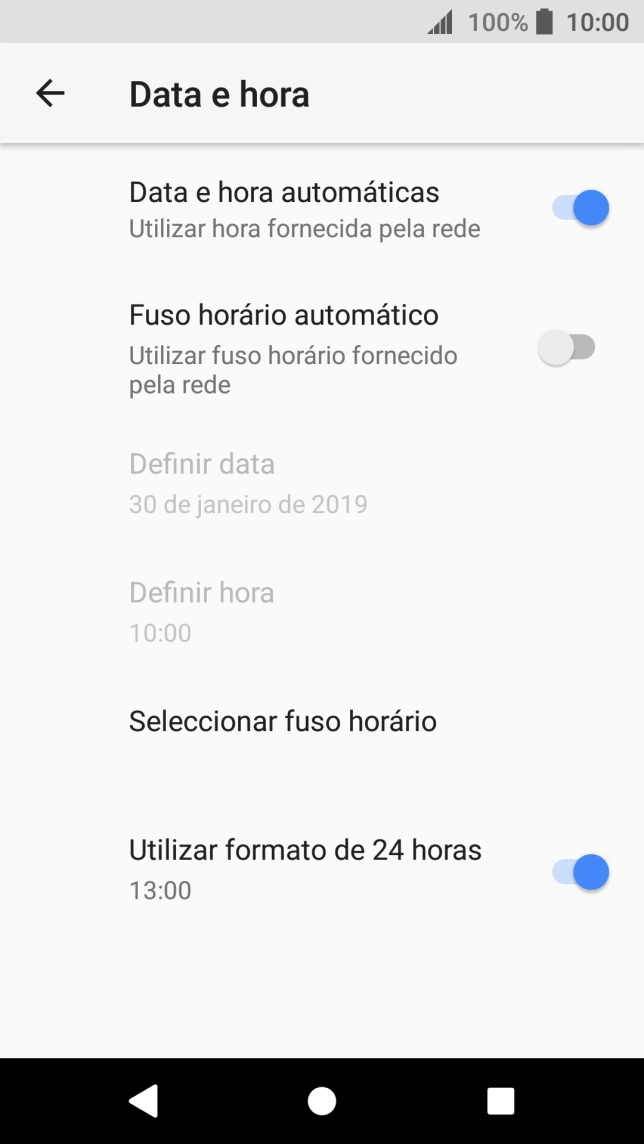
Task: Open Seleccionar fuso horário
Action: point(283,721)
